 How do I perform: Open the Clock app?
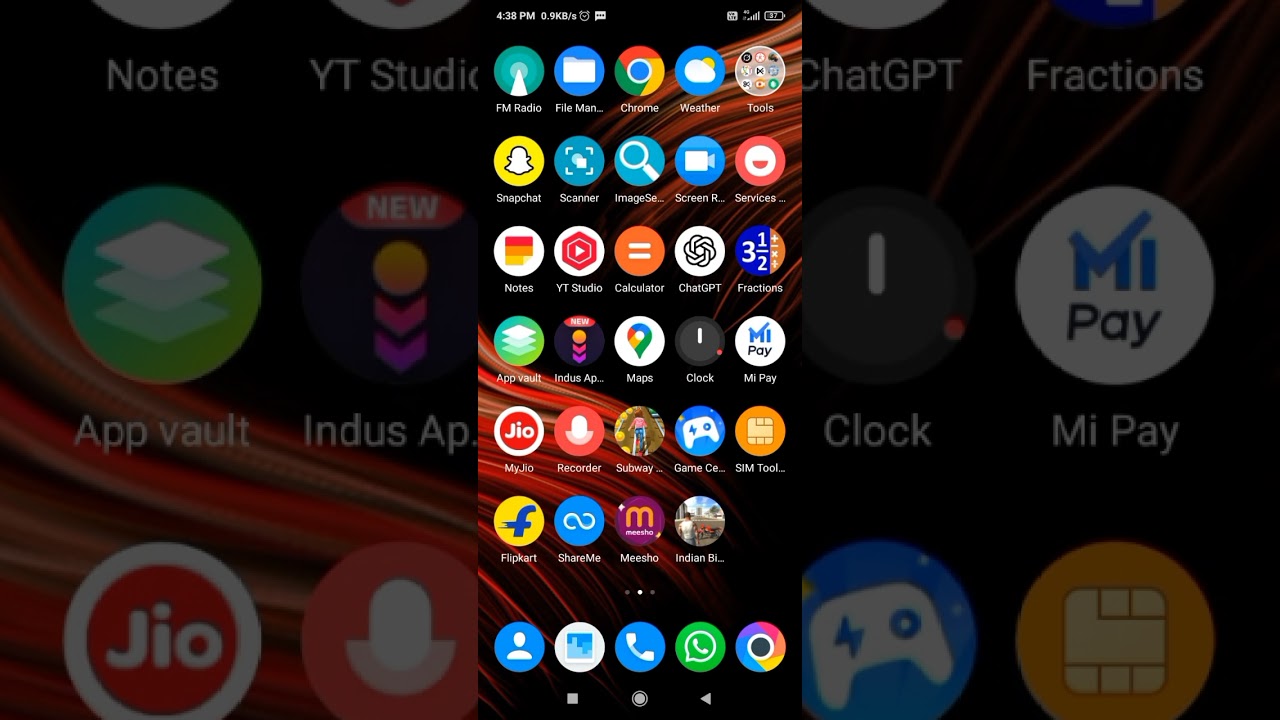700,342
